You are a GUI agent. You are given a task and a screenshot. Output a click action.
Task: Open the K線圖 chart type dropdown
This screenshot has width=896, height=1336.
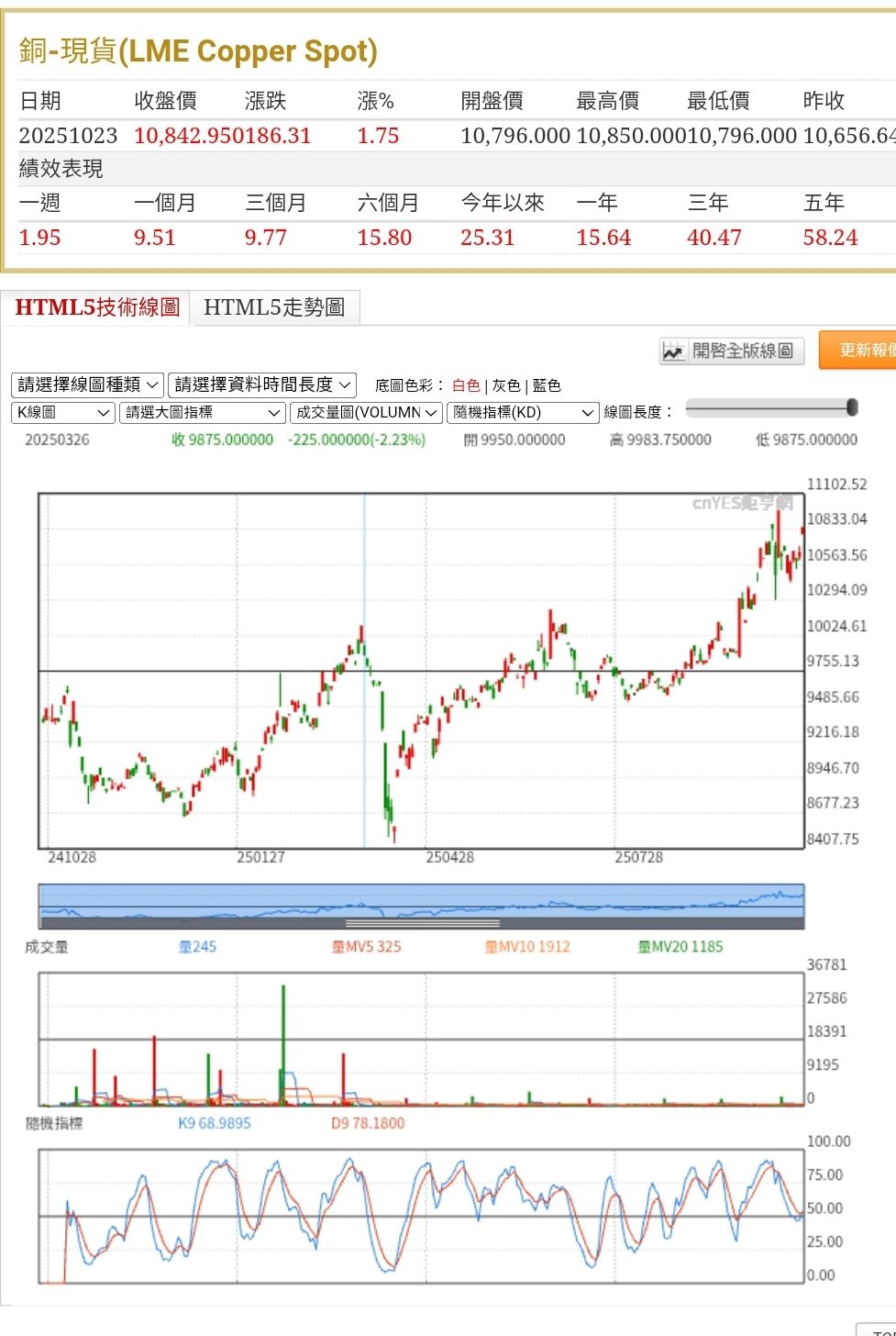63,413
